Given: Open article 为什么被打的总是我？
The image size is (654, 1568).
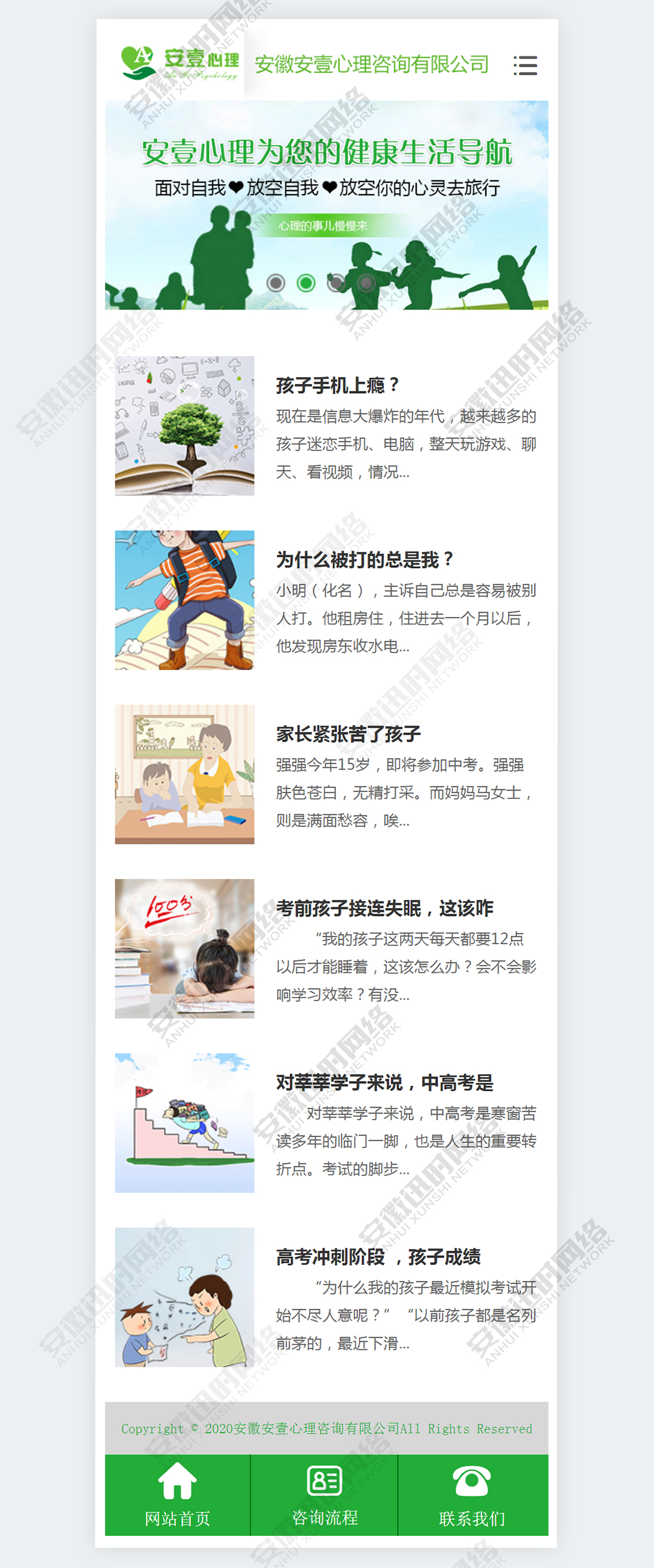Looking at the screenshot, I should pyautogui.click(x=364, y=559).
